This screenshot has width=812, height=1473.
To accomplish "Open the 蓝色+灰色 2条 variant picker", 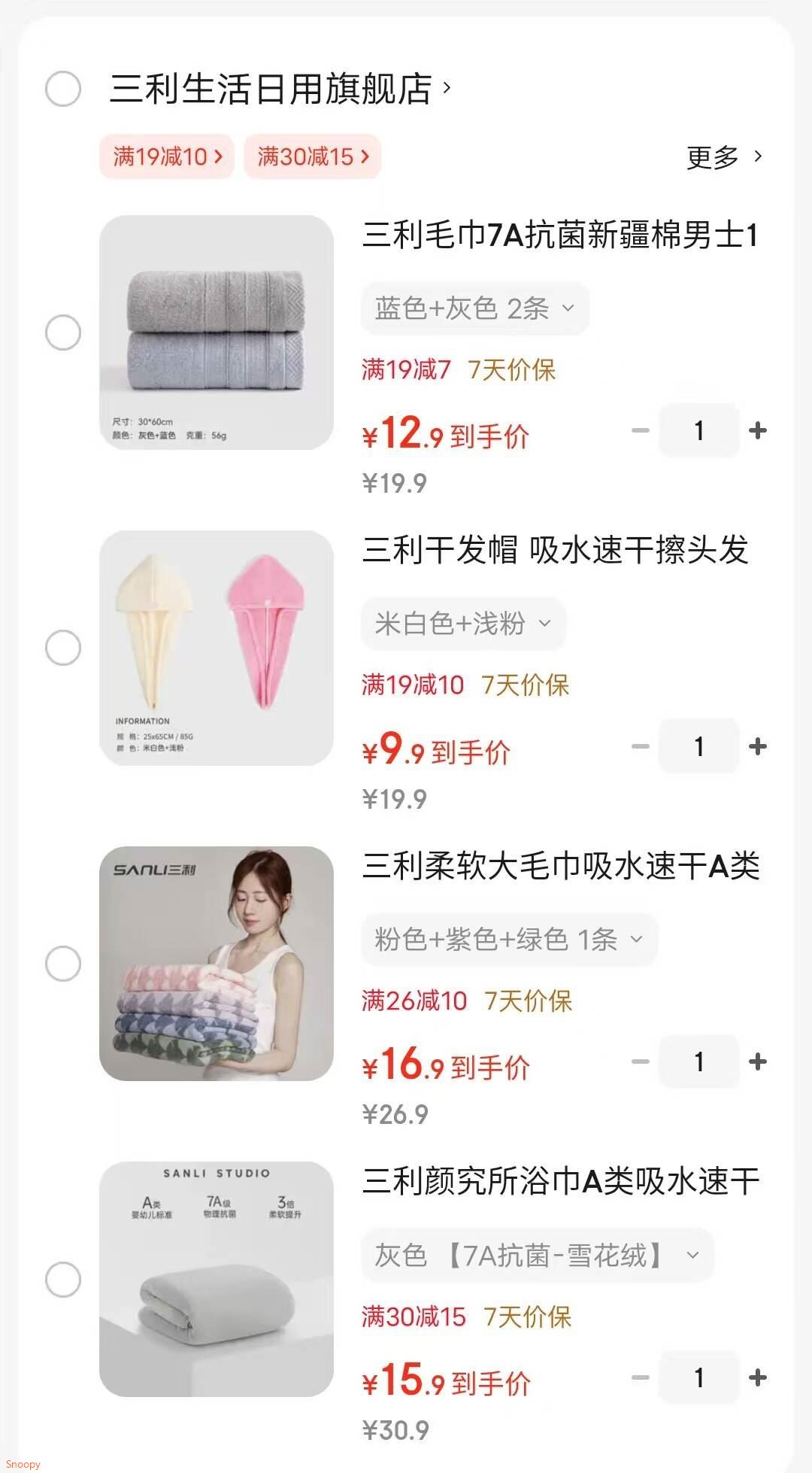I will click(474, 308).
